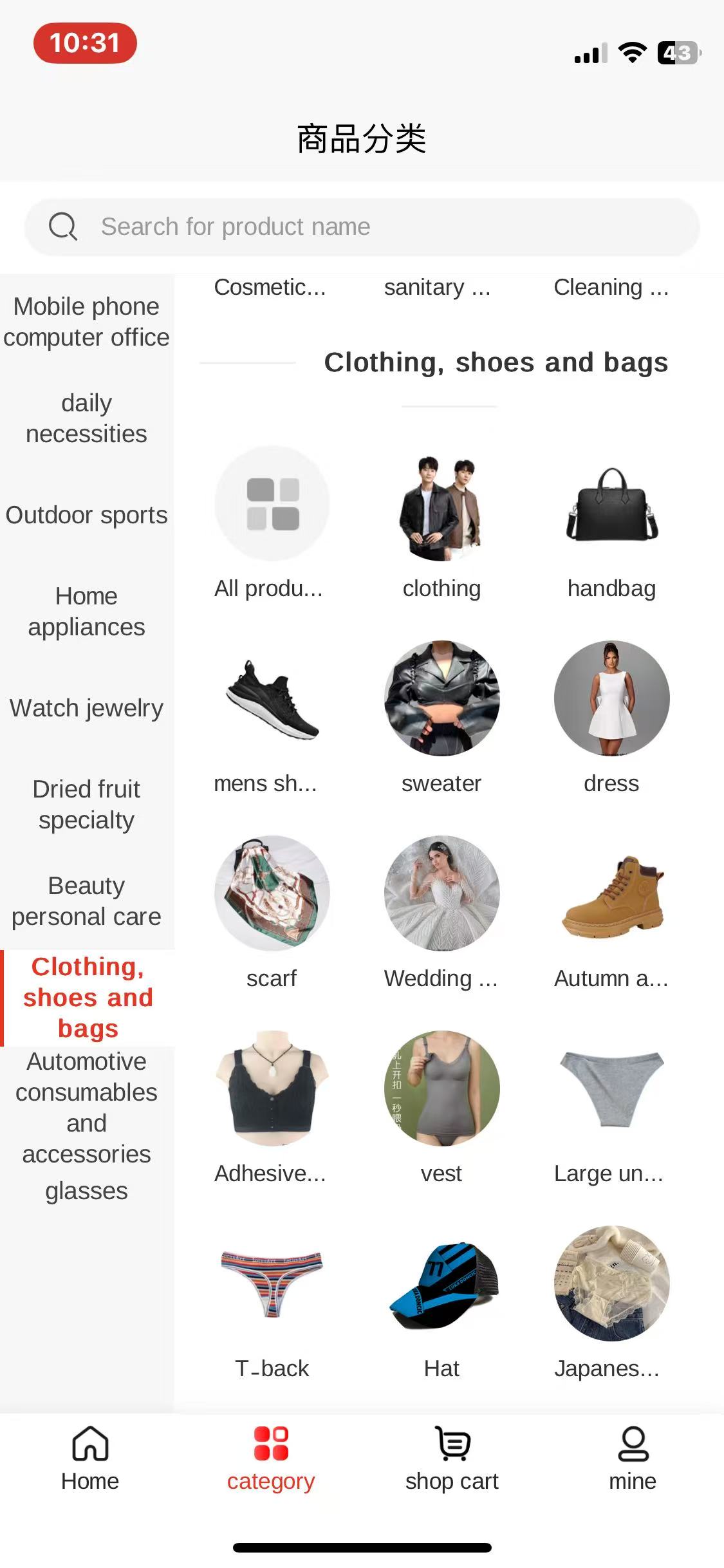
Task: Open the glasses category
Action: click(x=86, y=1191)
